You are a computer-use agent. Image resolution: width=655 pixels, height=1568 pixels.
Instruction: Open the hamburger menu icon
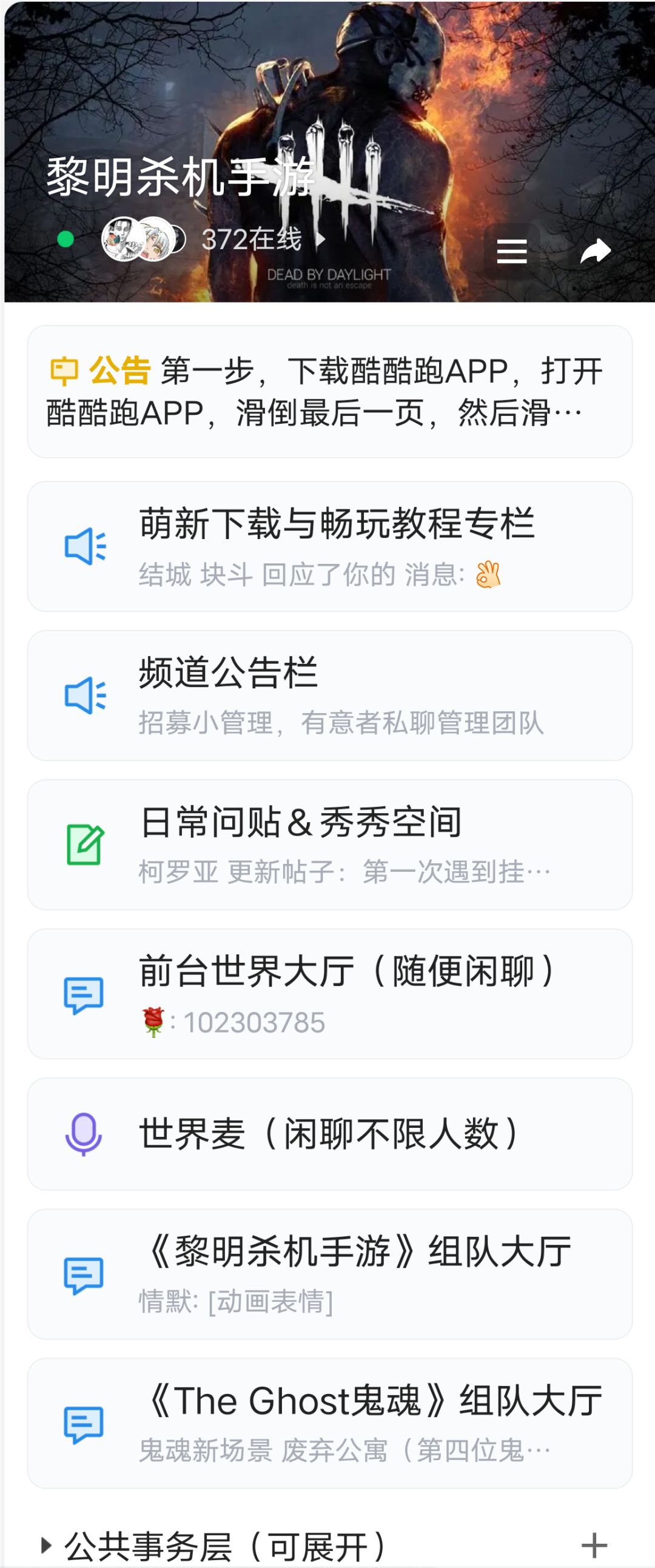click(x=511, y=251)
